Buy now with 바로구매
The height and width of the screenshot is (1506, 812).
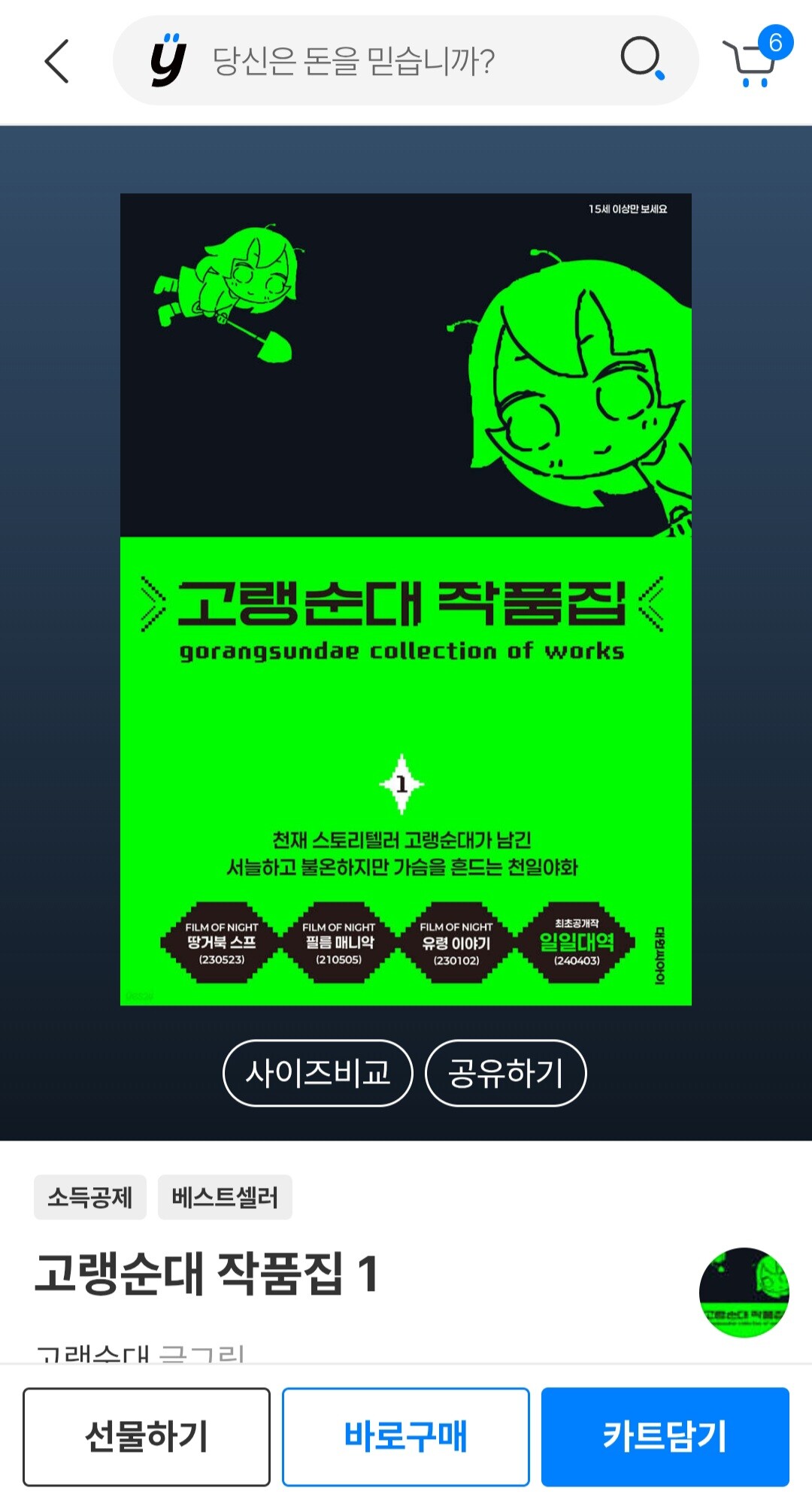pos(406,1436)
